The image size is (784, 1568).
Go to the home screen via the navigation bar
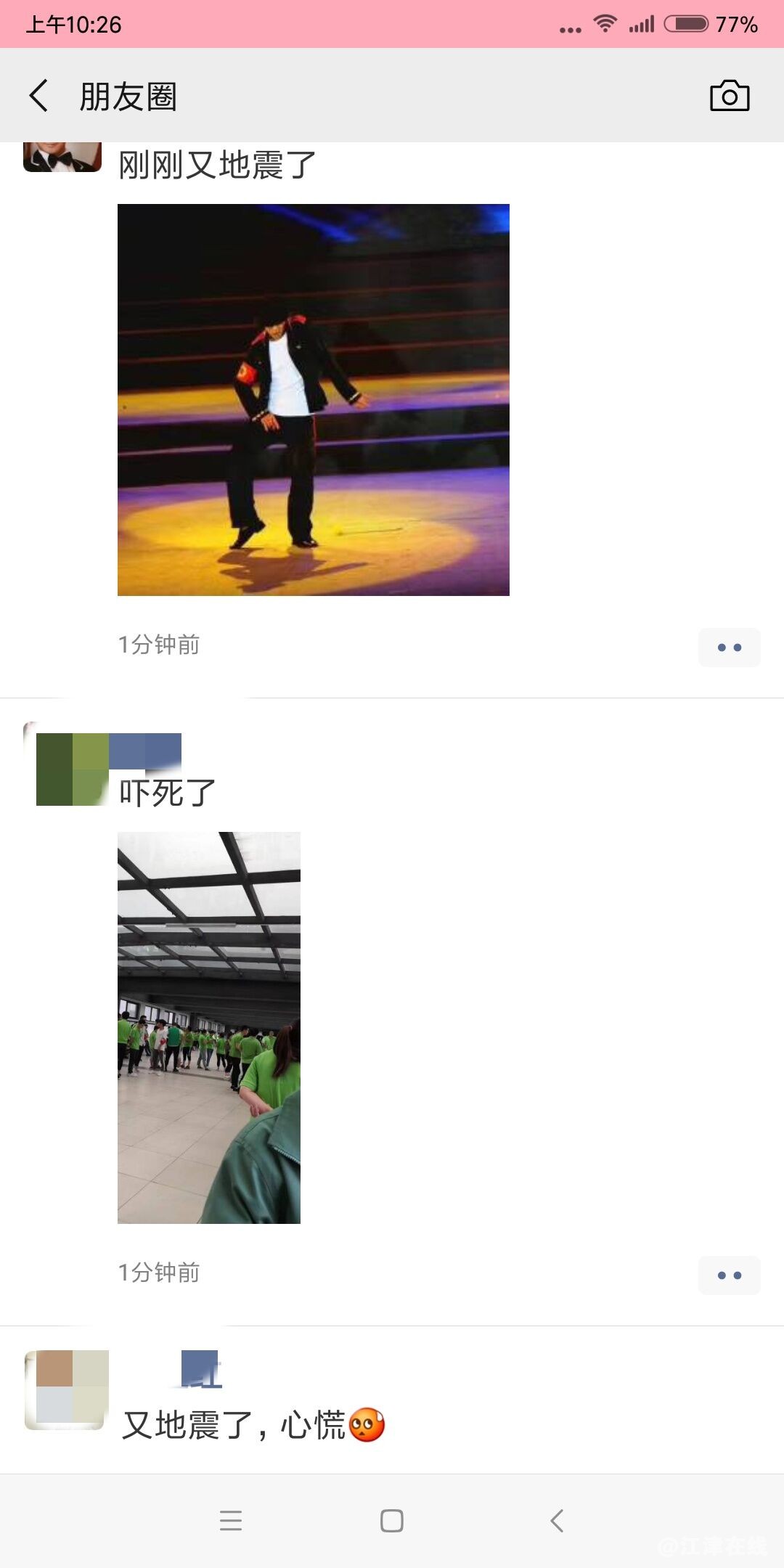[x=392, y=1520]
